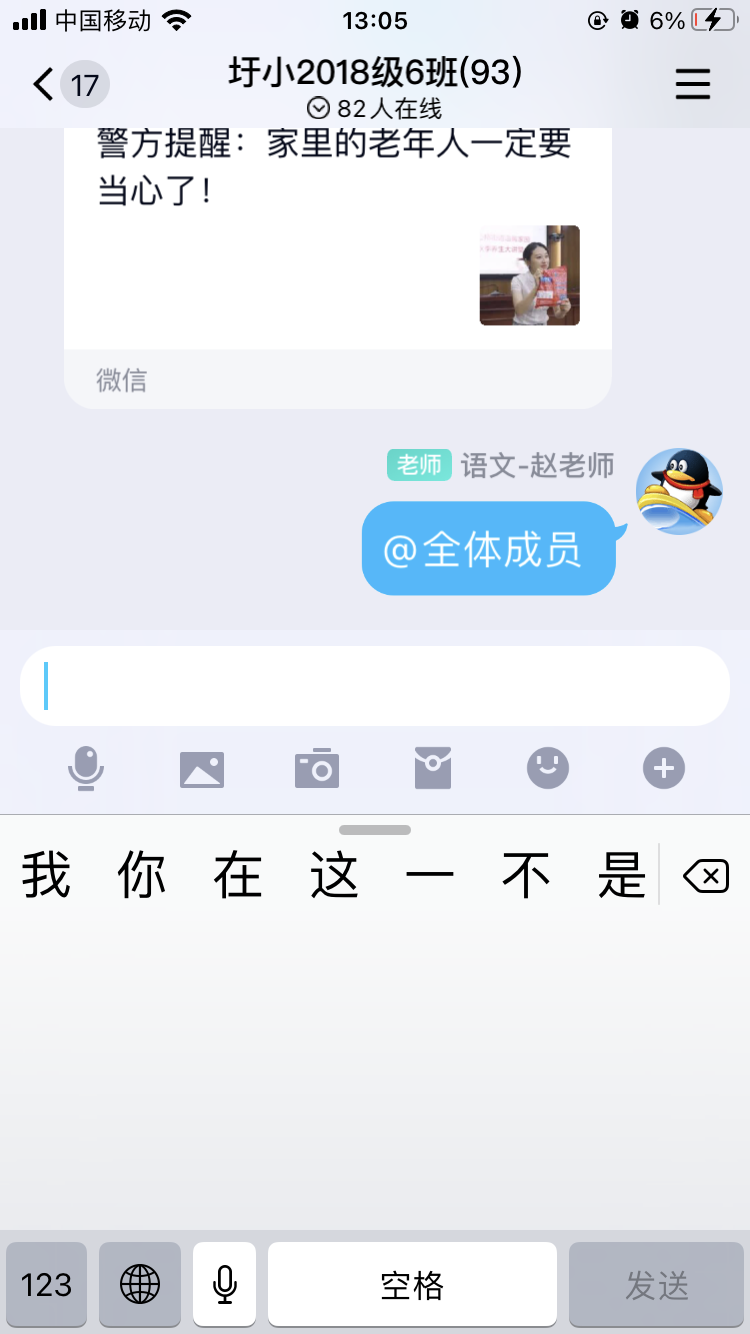
Task: Send a red packet
Action: pyautogui.click(x=433, y=768)
